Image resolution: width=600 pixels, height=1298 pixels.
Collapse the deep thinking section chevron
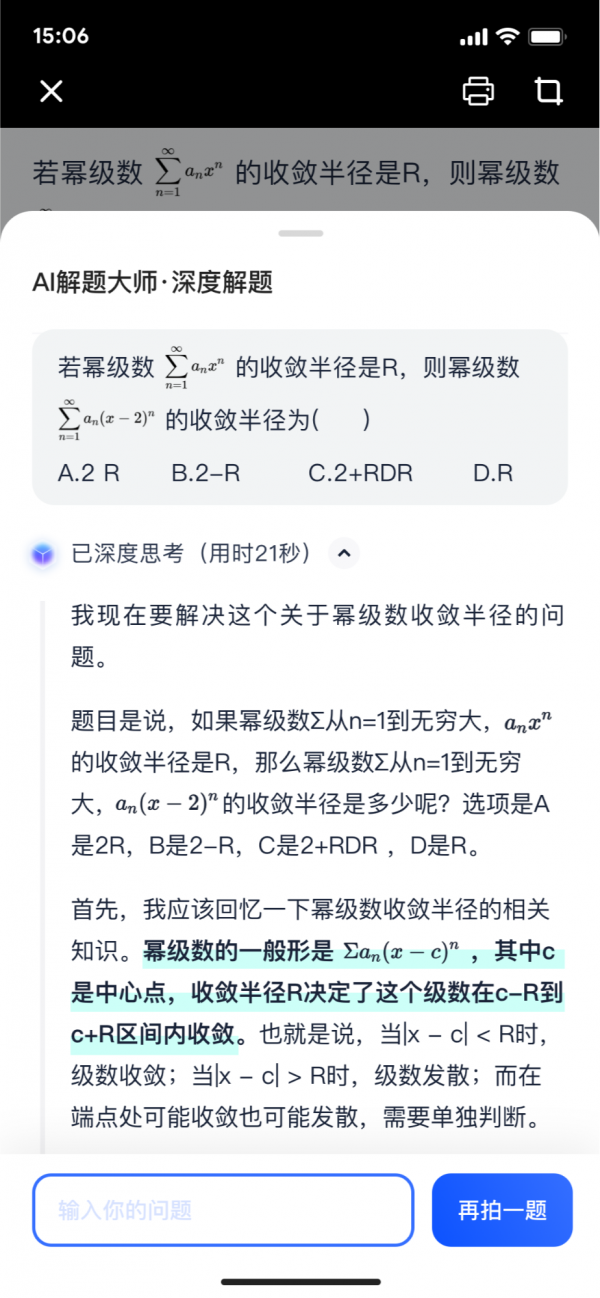tap(343, 553)
